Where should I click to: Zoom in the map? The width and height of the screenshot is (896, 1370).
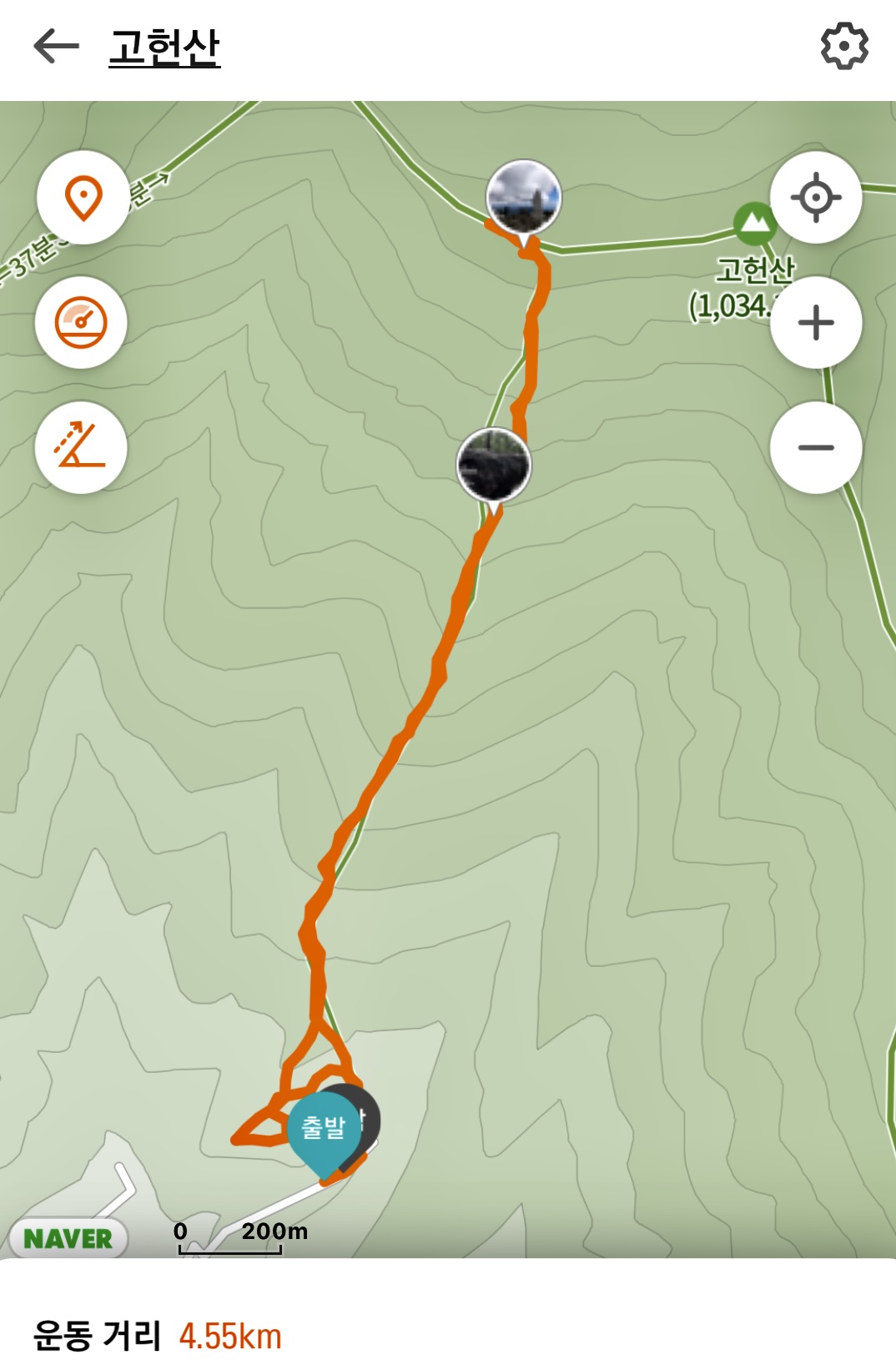815,322
